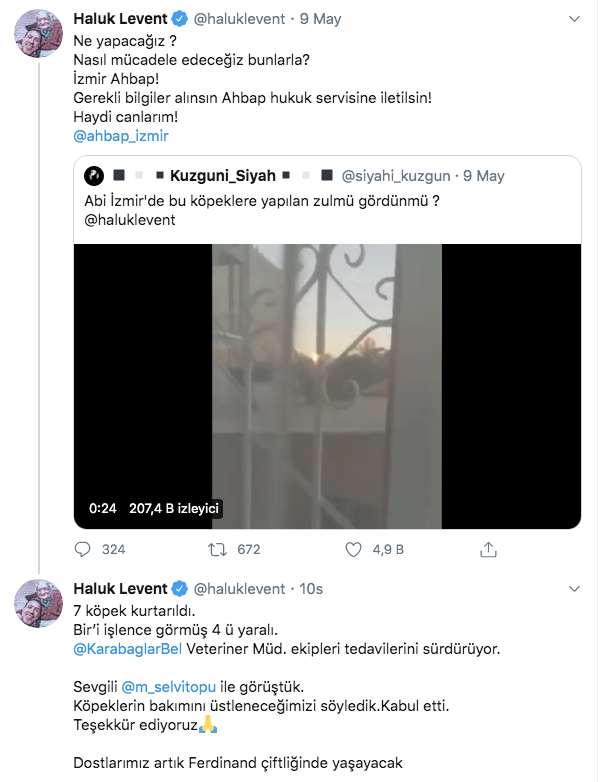
Task: Tap the @haluklevent mention in the quoted tweet
Action: [129, 219]
